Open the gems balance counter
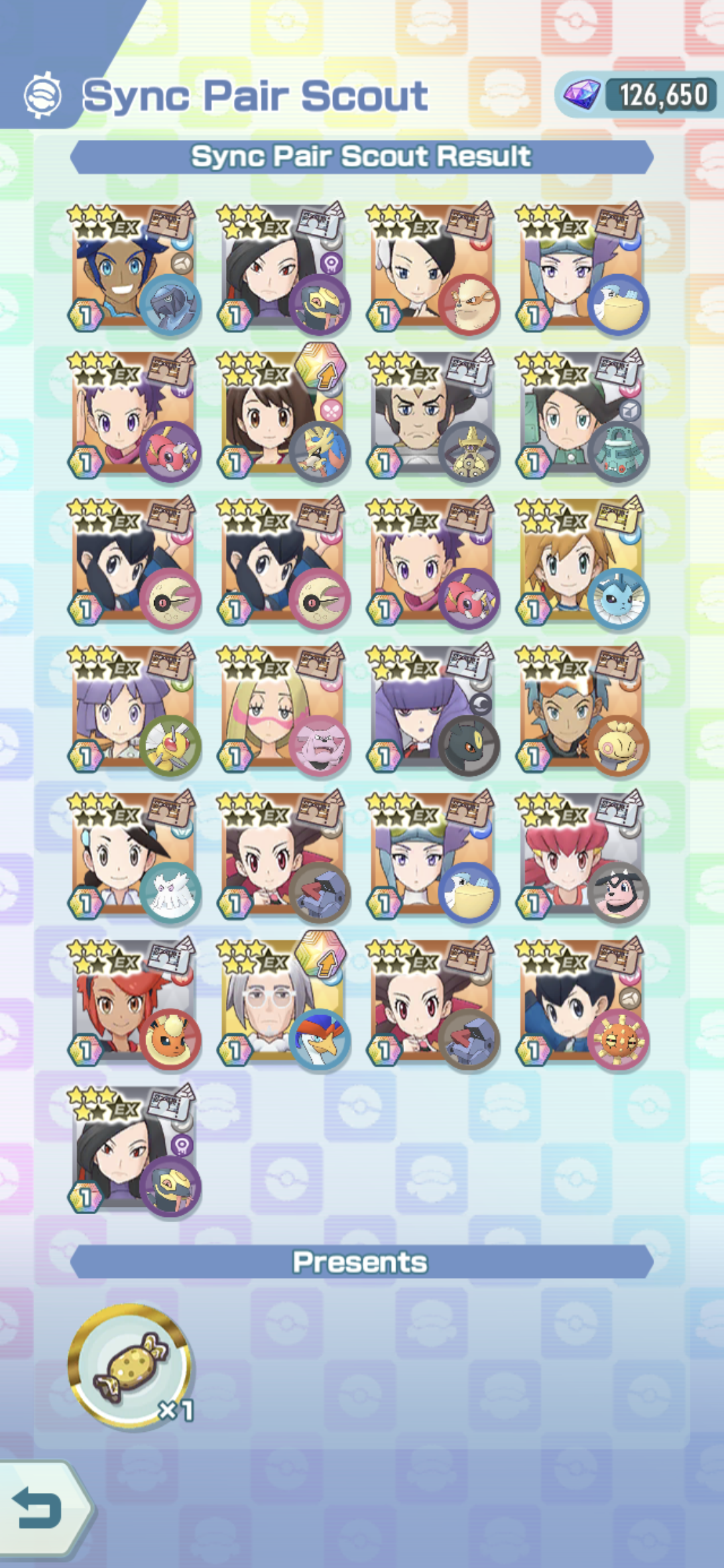The width and height of the screenshot is (724, 1568). pos(637,95)
